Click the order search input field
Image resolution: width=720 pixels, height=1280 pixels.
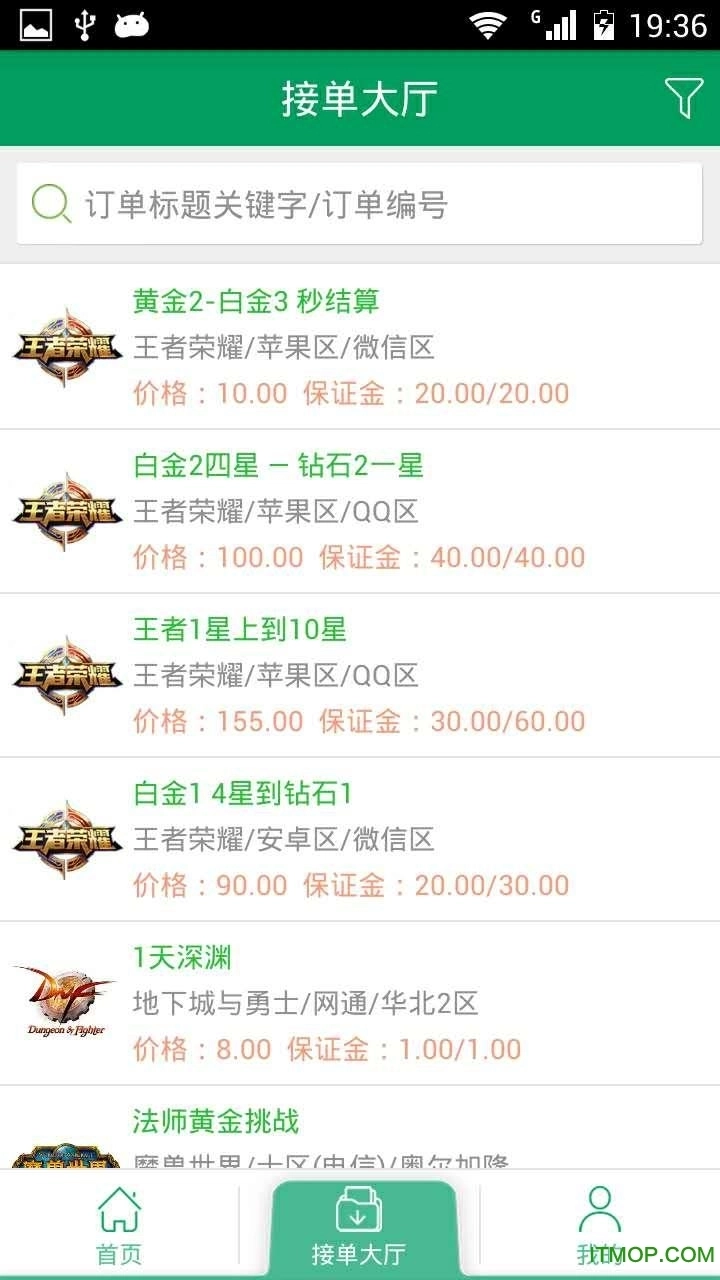pyautogui.click(x=360, y=203)
